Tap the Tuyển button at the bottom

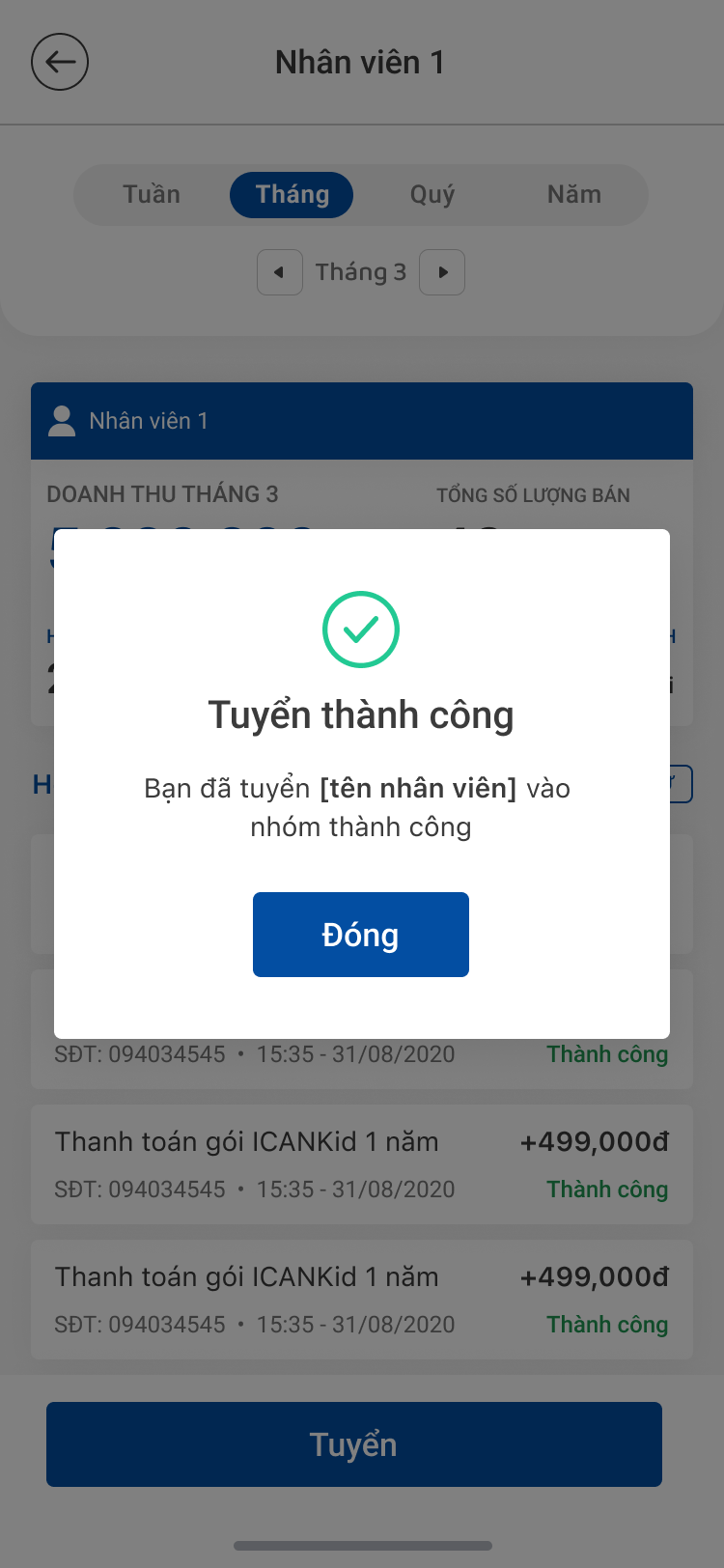(354, 1444)
